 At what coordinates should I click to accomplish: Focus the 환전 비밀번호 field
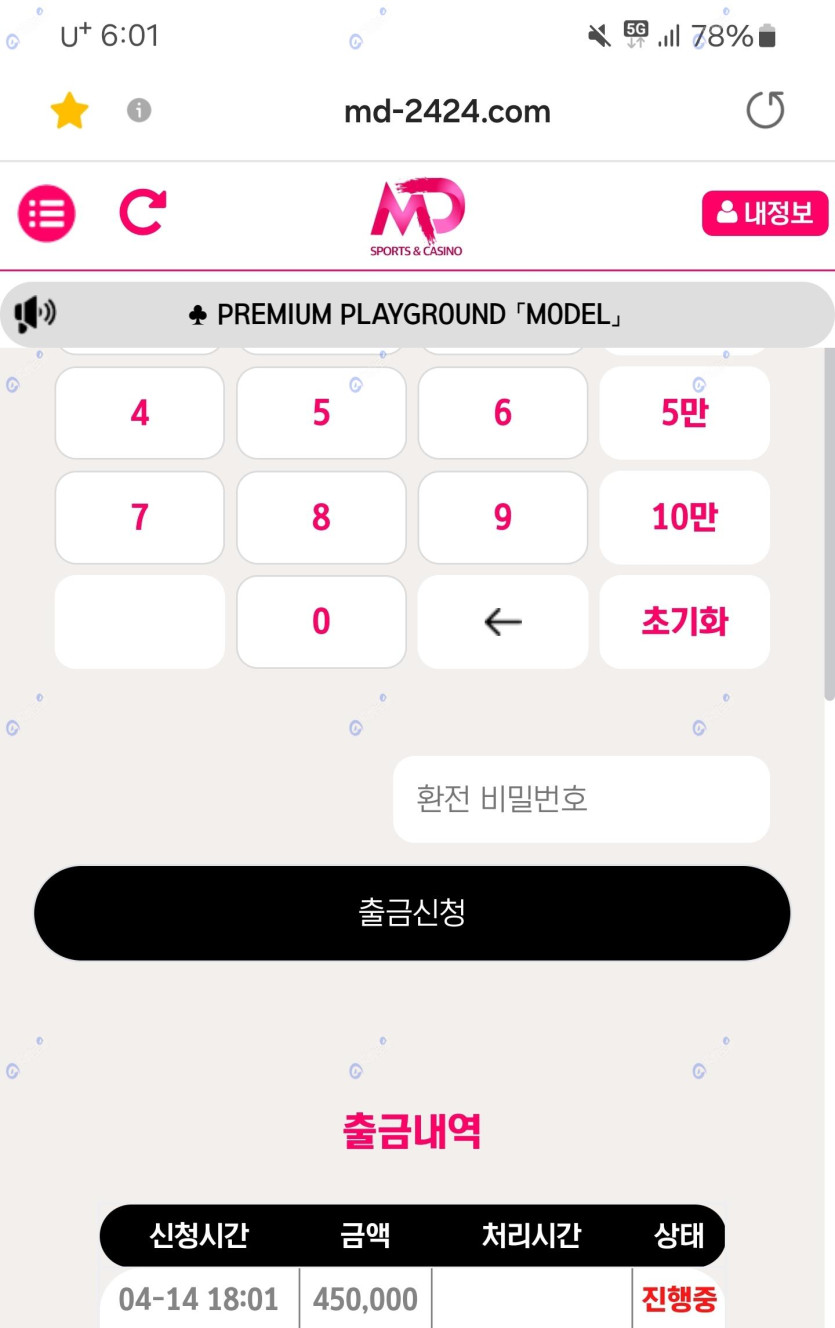pos(581,799)
